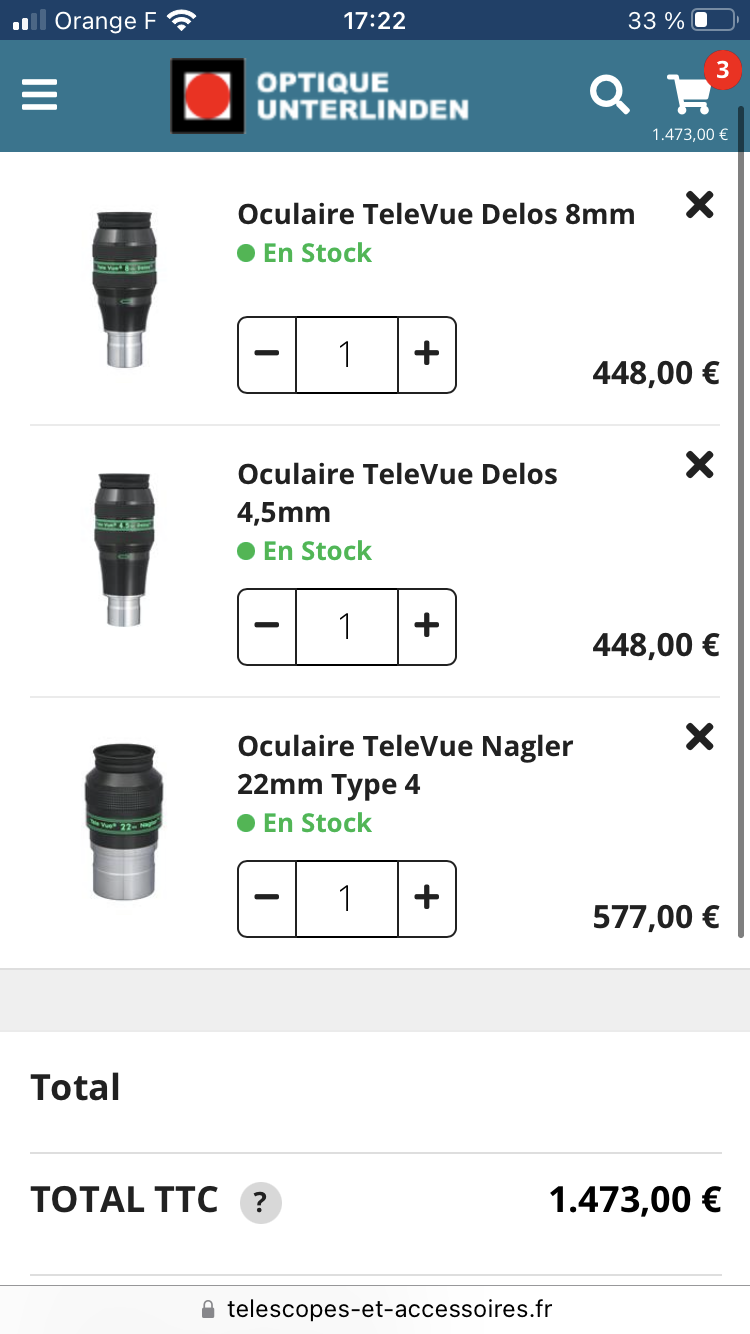This screenshot has height=1334, width=750.
Task: Increase quantity of Delos 4,5mm
Action: click(427, 627)
